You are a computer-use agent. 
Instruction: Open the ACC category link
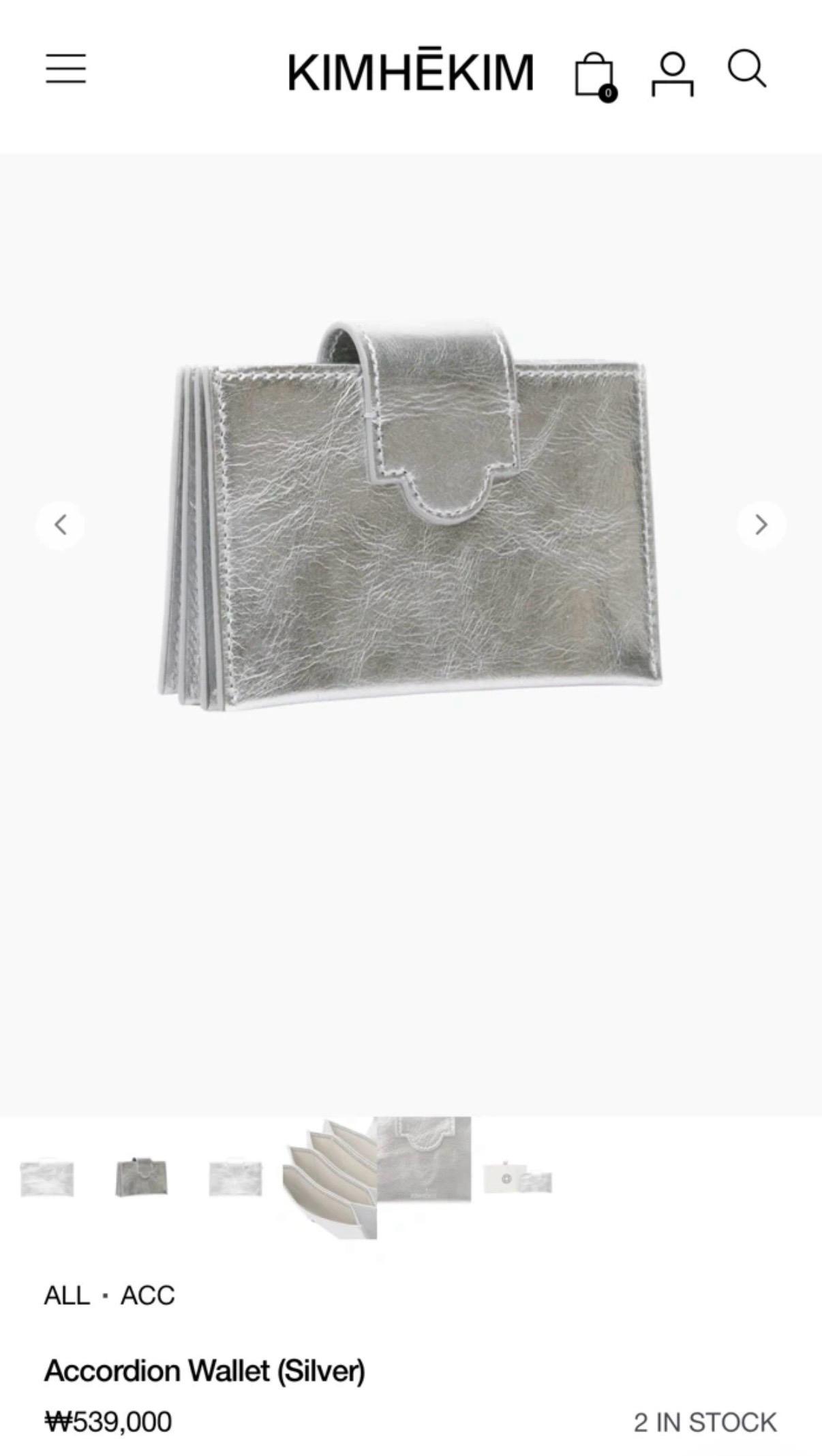(147, 1295)
